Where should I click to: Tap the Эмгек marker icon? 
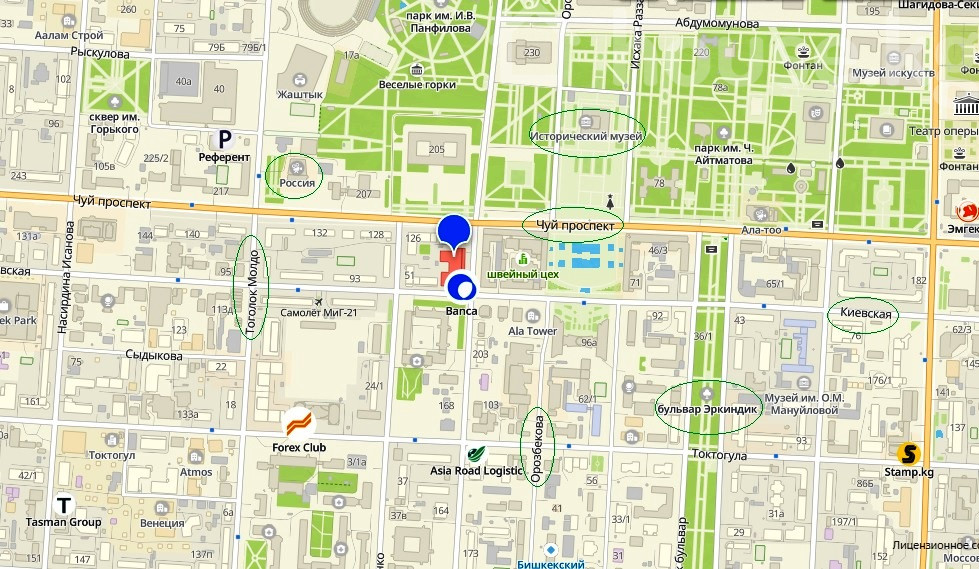[967, 211]
